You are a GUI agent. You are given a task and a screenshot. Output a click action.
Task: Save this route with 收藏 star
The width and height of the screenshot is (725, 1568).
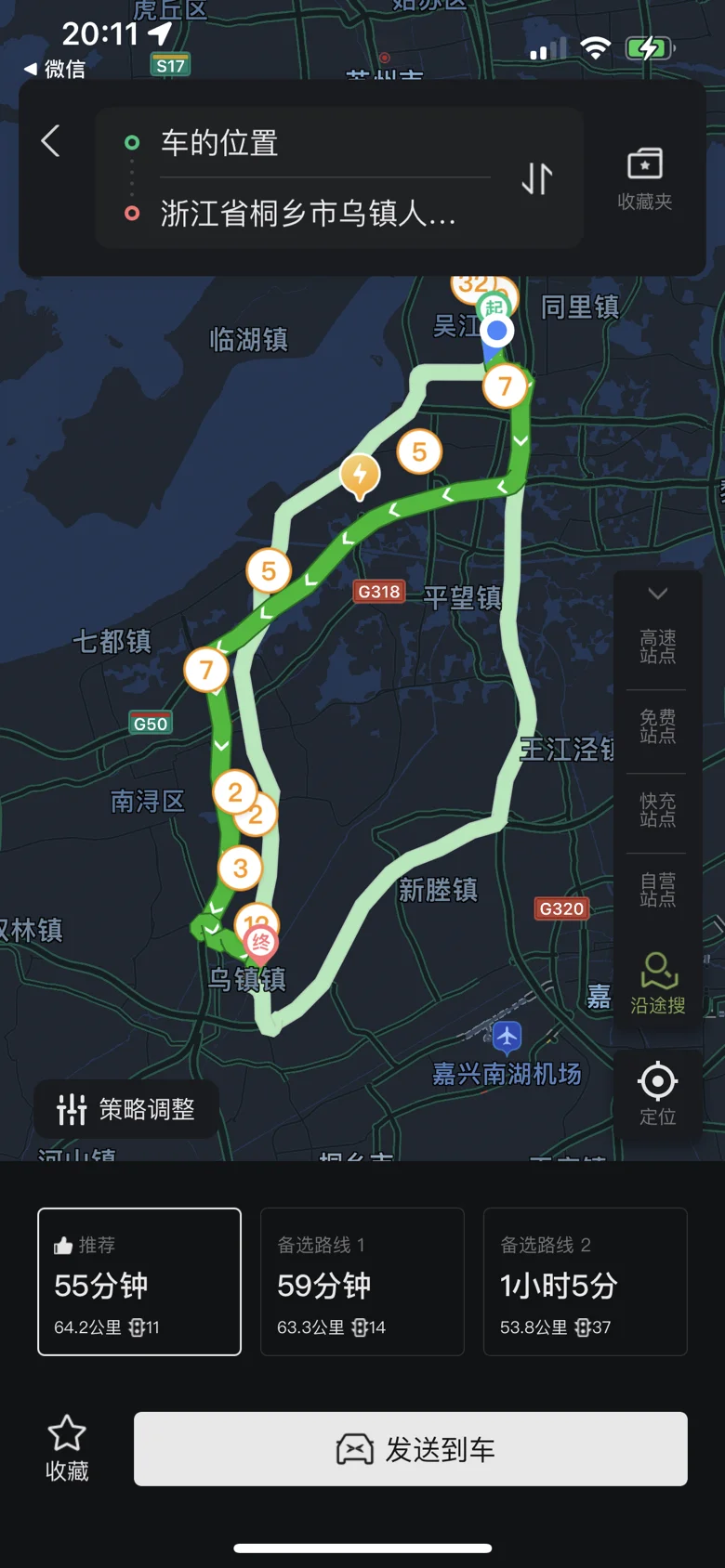pos(67,1448)
